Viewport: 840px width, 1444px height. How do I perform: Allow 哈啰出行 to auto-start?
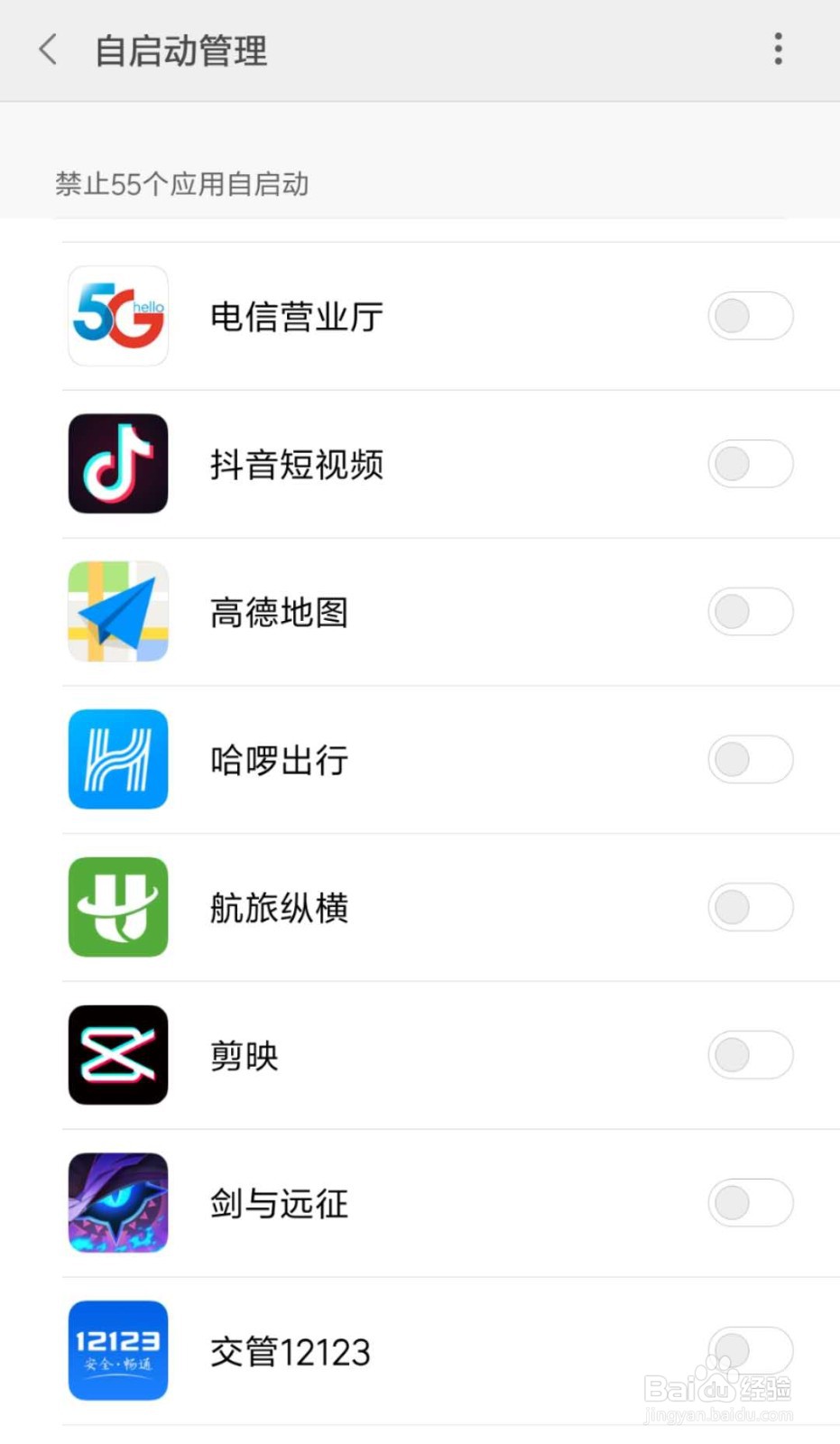click(x=750, y=760)
